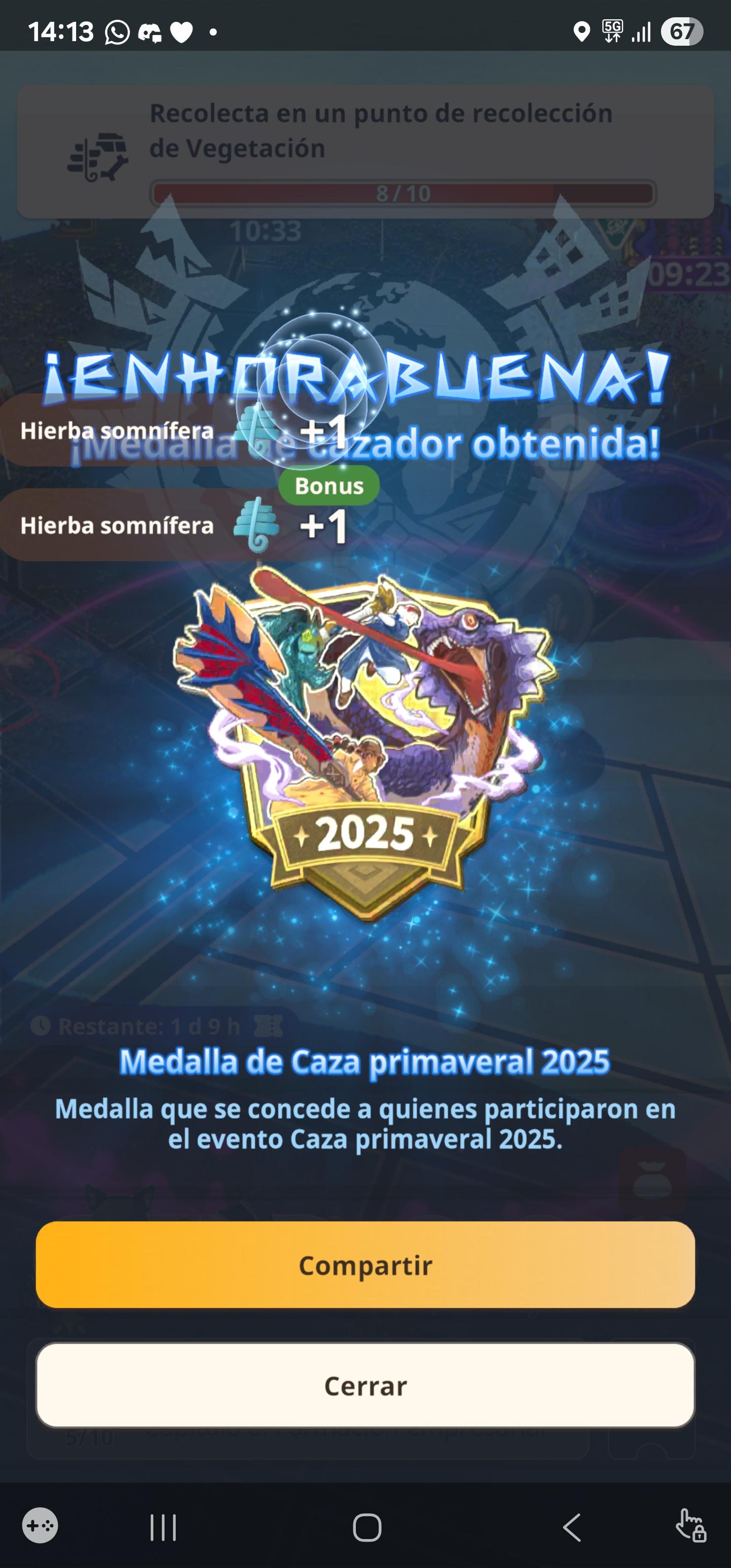Viewport: 731px width, 1568px height.
Task: Close the medal dialog with Cerrar
Action: tap(365, 1385)
